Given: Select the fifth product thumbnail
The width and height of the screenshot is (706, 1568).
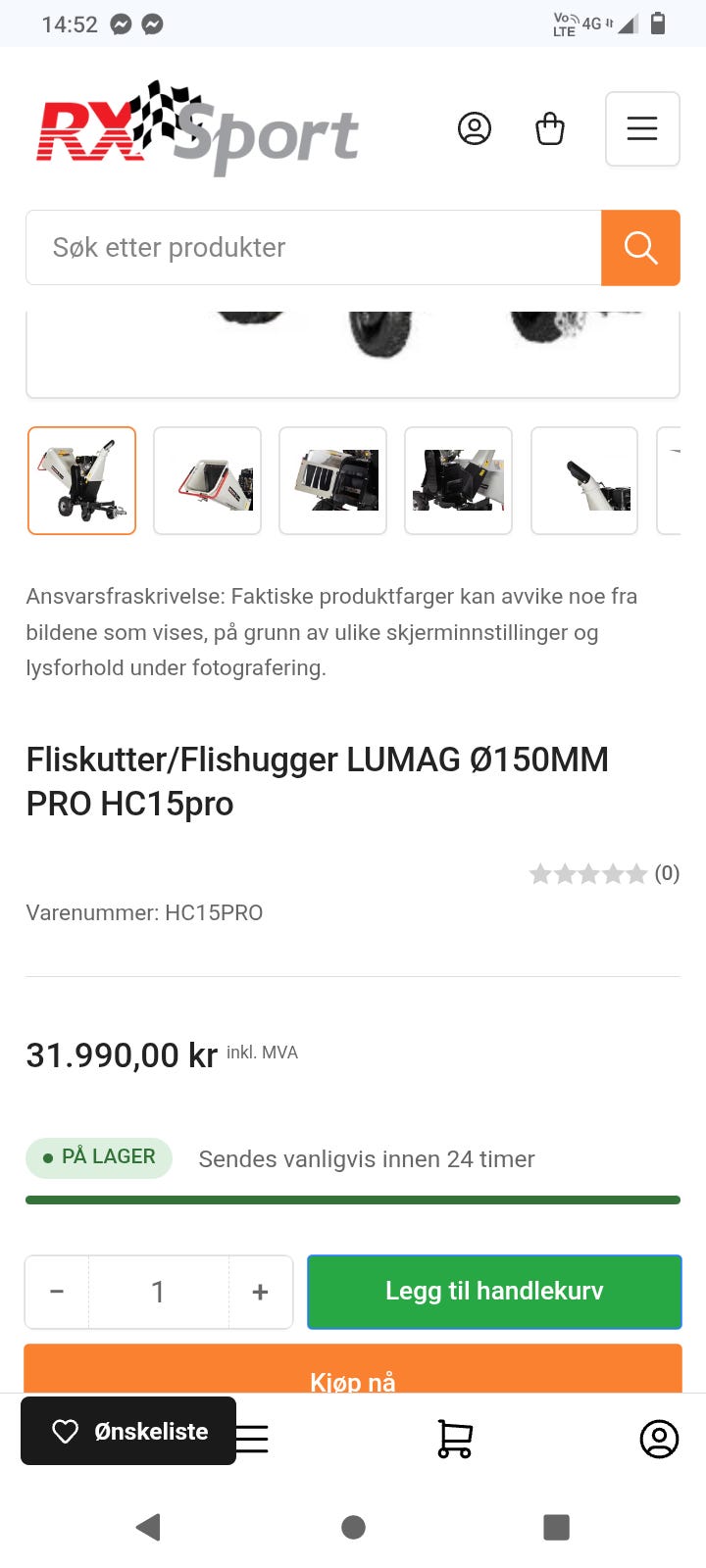Looking at the screenshot, I should coord(584,481).
